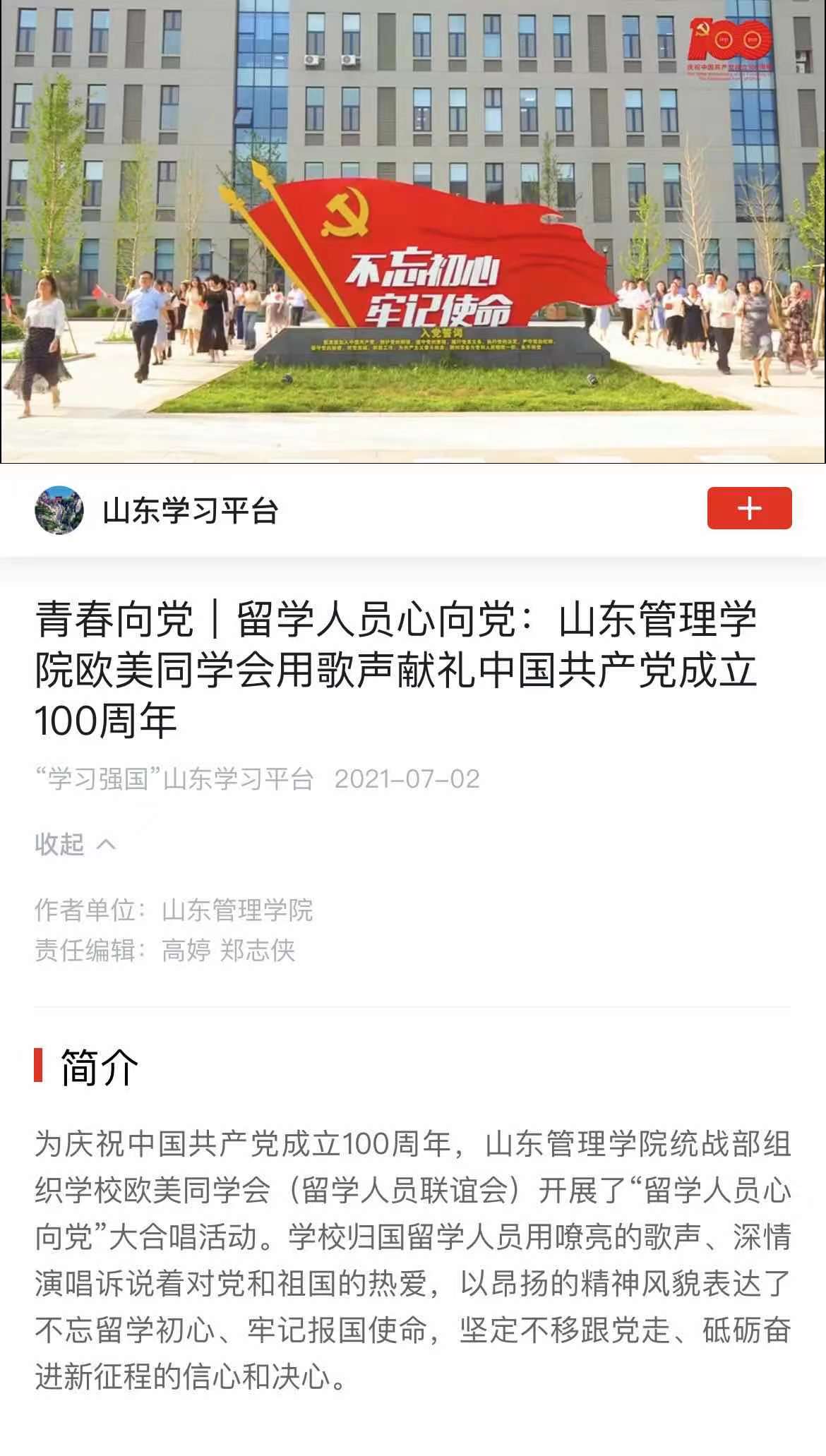The width and height of the screenshot is (826, 1456).
Task: Follow 山东学习平台 with the red plus button
Action: point(749,508)
